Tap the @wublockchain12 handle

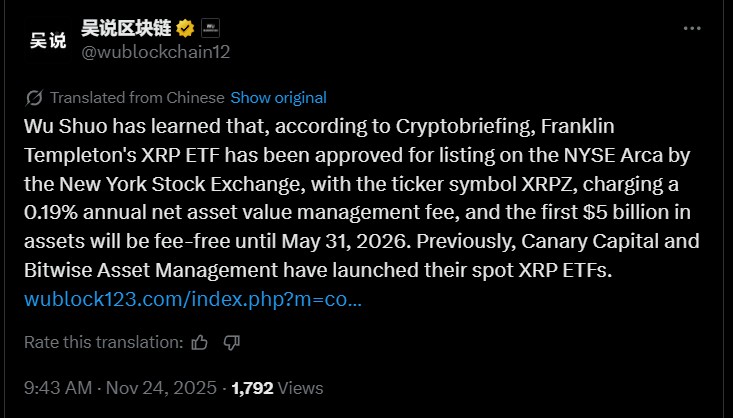point(155,51)
